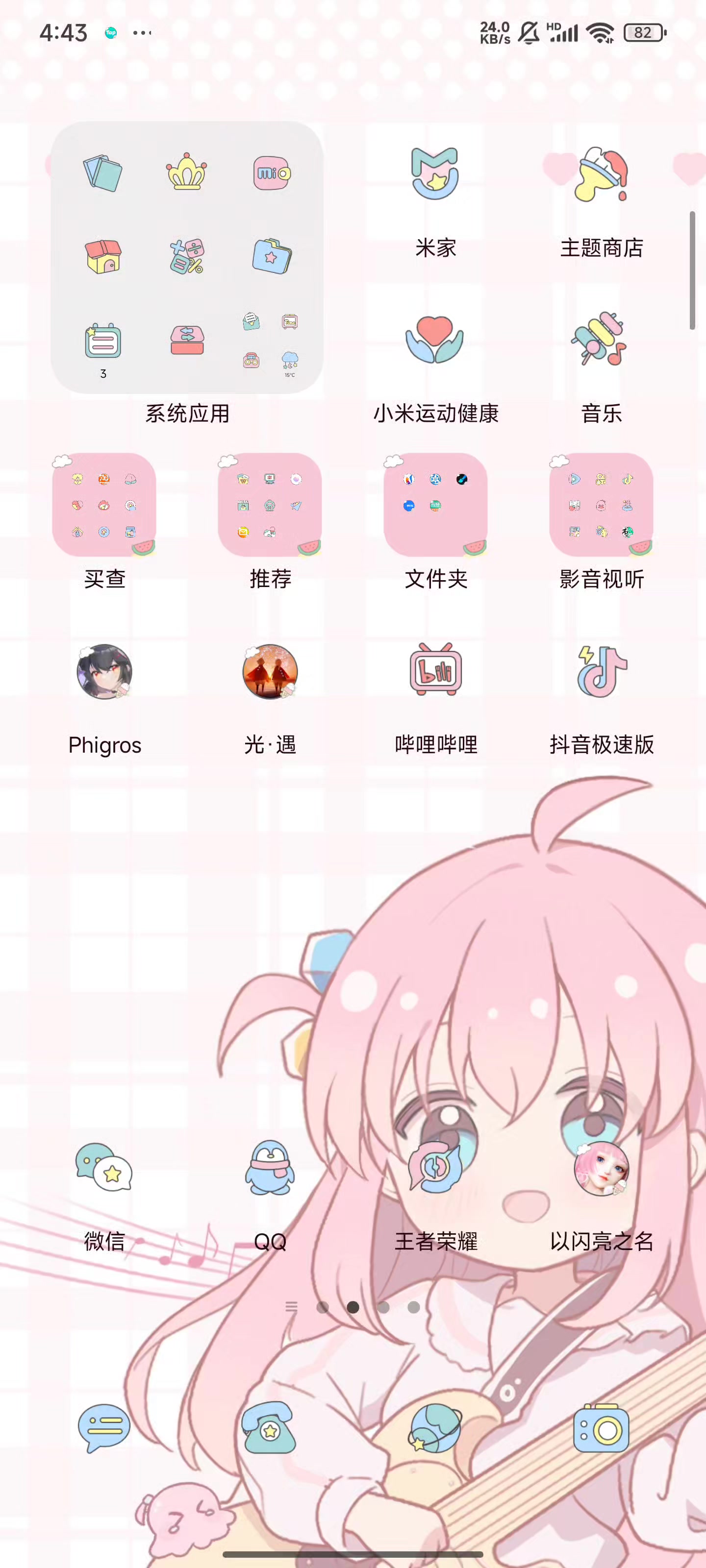
Task: Open the messages app in dock
Action: [104, 1428]
